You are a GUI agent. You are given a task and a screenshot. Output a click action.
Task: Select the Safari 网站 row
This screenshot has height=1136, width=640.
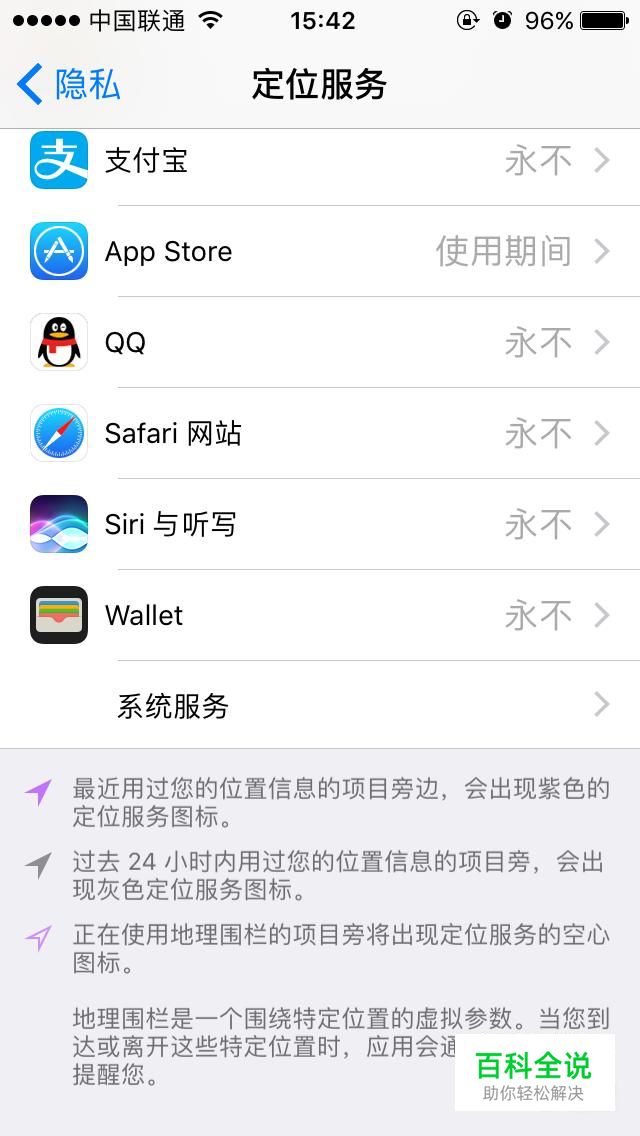tap(320, 433)
